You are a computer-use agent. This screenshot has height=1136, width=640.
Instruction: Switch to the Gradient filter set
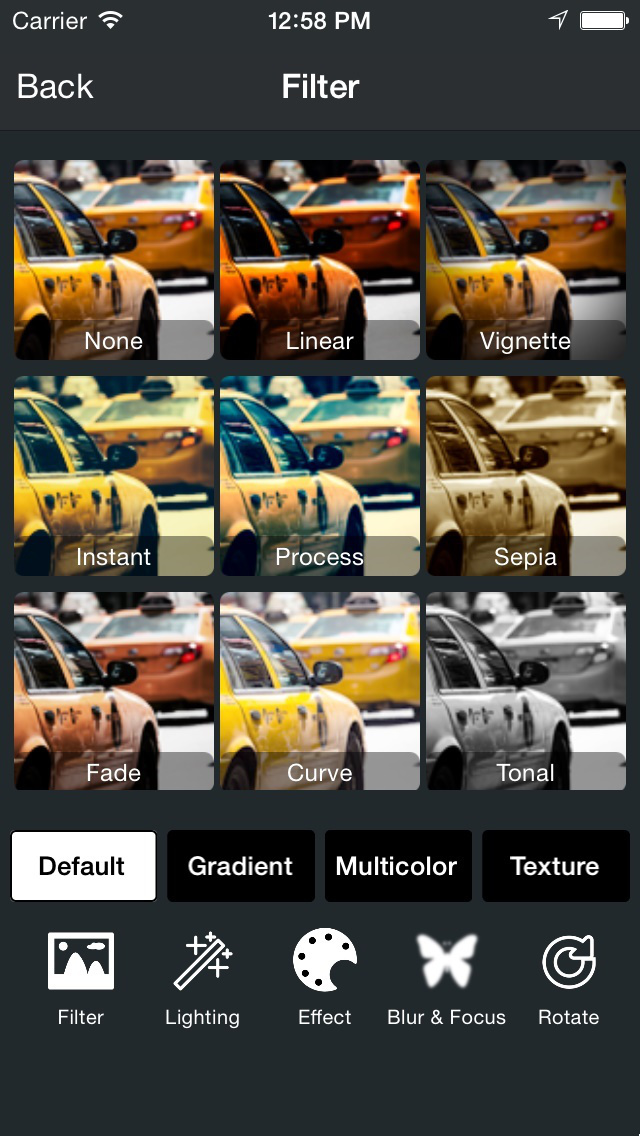click(x=241, y=866)
